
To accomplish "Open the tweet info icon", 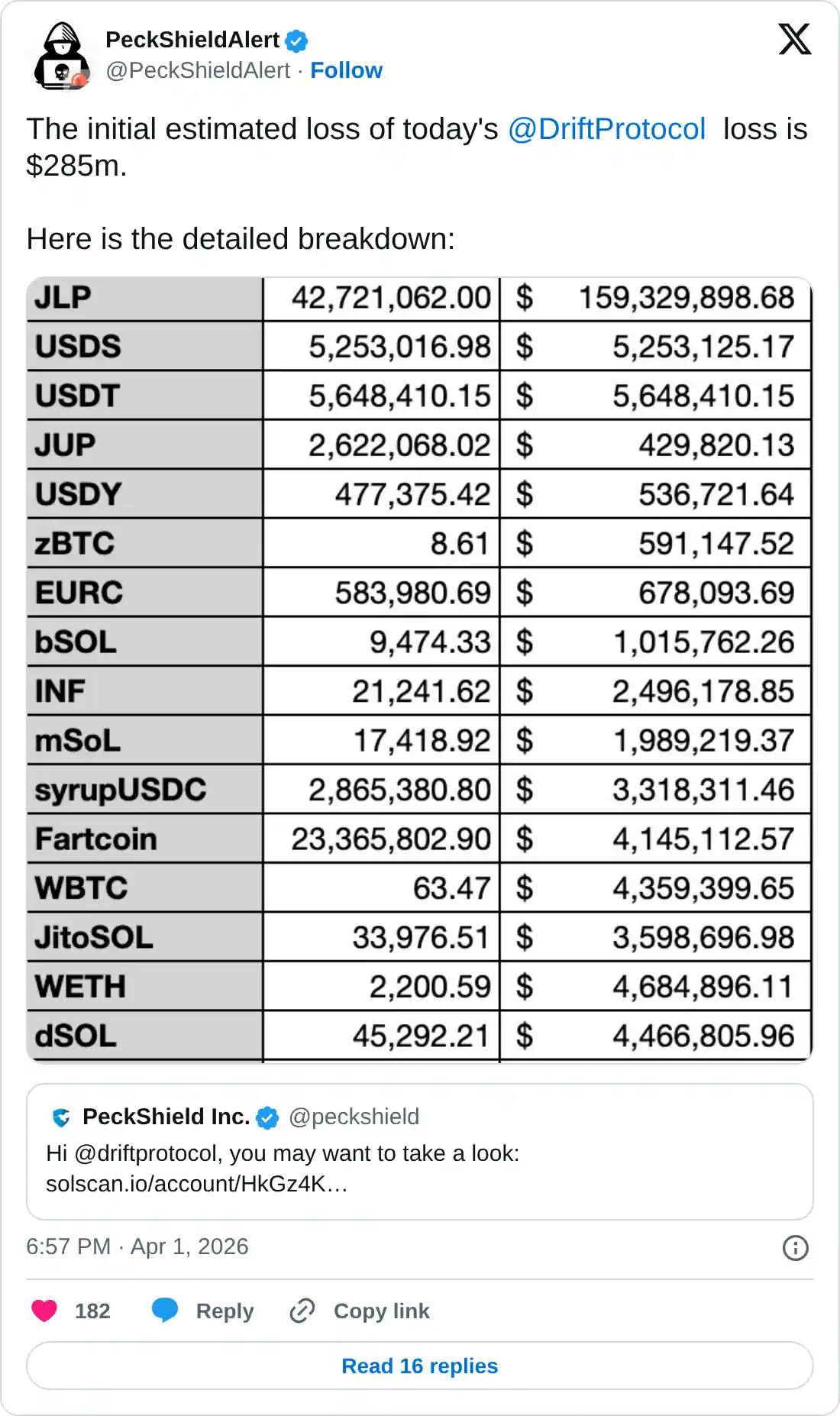I will click(795, 1247).
